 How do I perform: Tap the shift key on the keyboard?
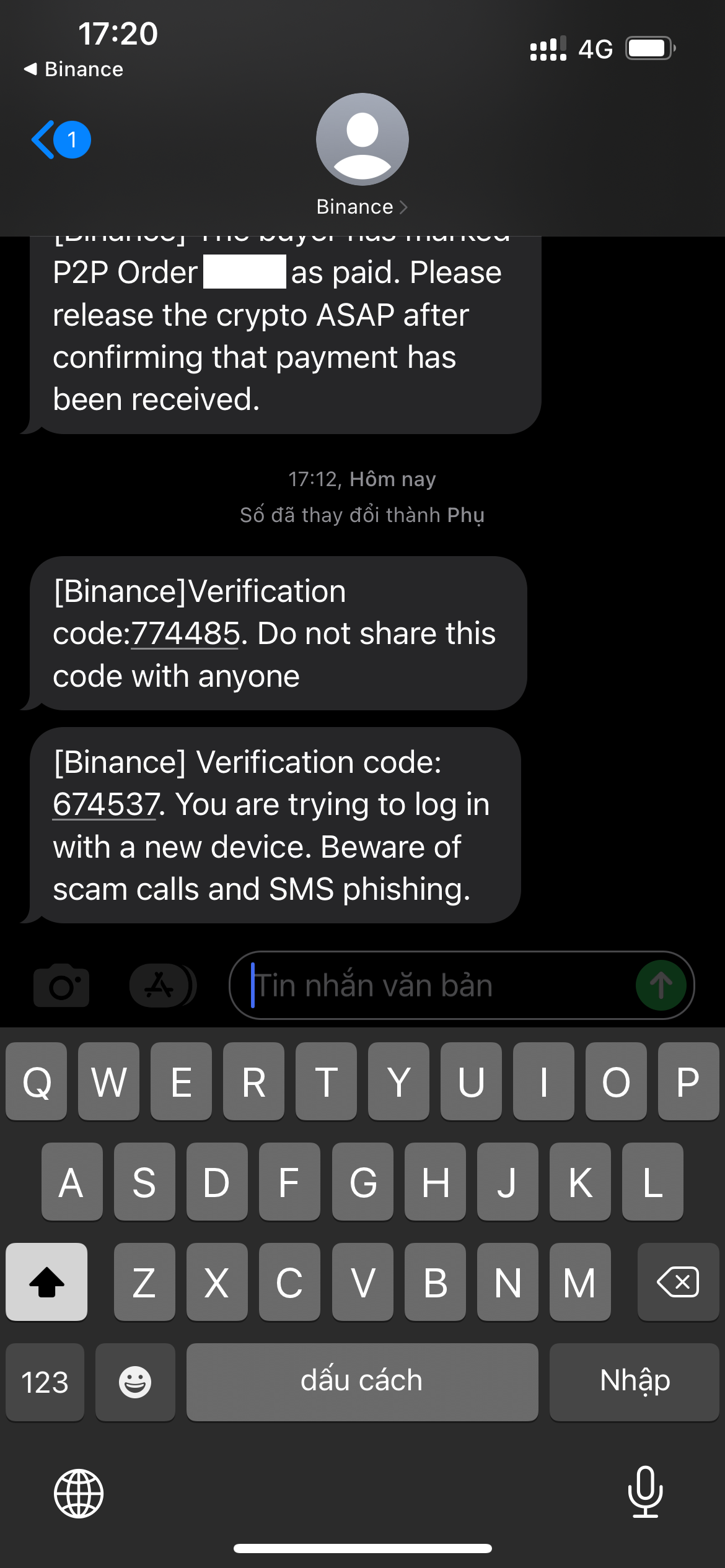click(x=46, y=1282)
